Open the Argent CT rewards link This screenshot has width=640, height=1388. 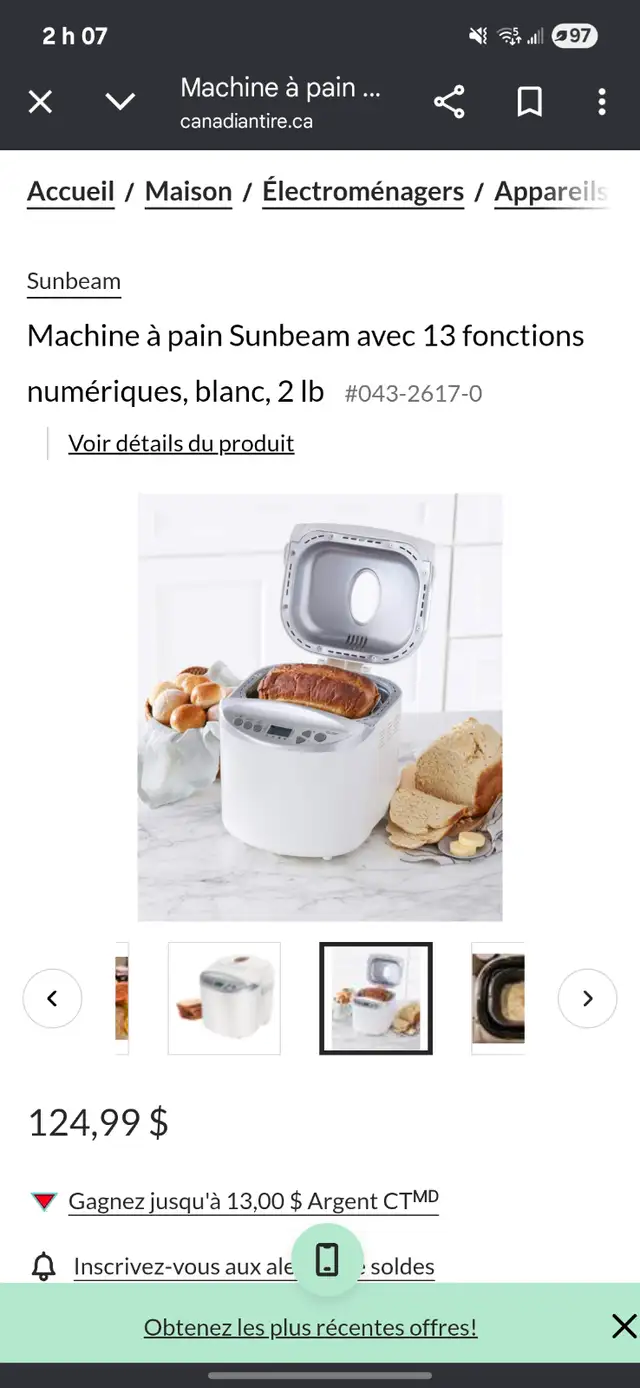click(x=253, y=1201)
